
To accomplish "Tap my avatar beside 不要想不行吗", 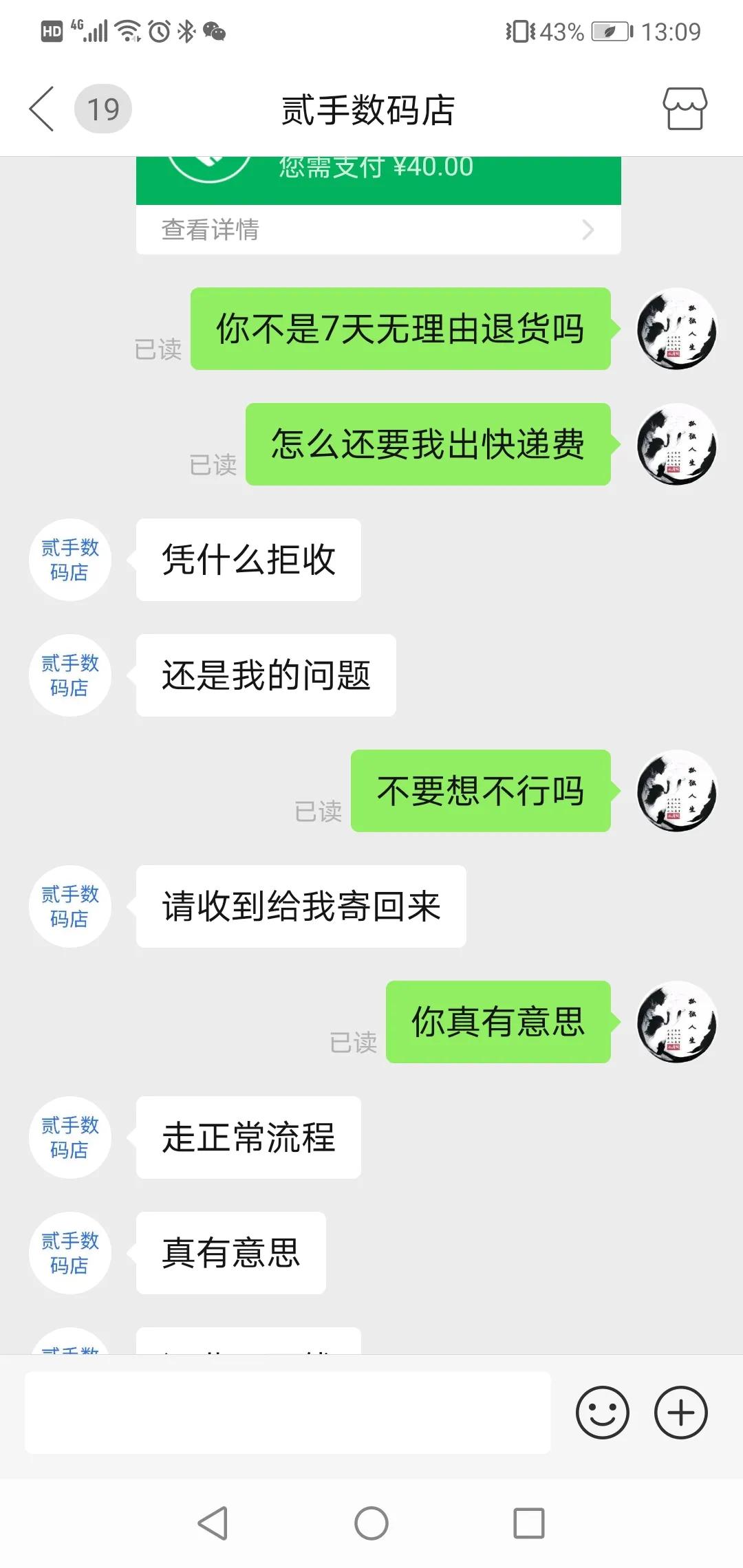I will pyautogui.click(x=677, y=791).
